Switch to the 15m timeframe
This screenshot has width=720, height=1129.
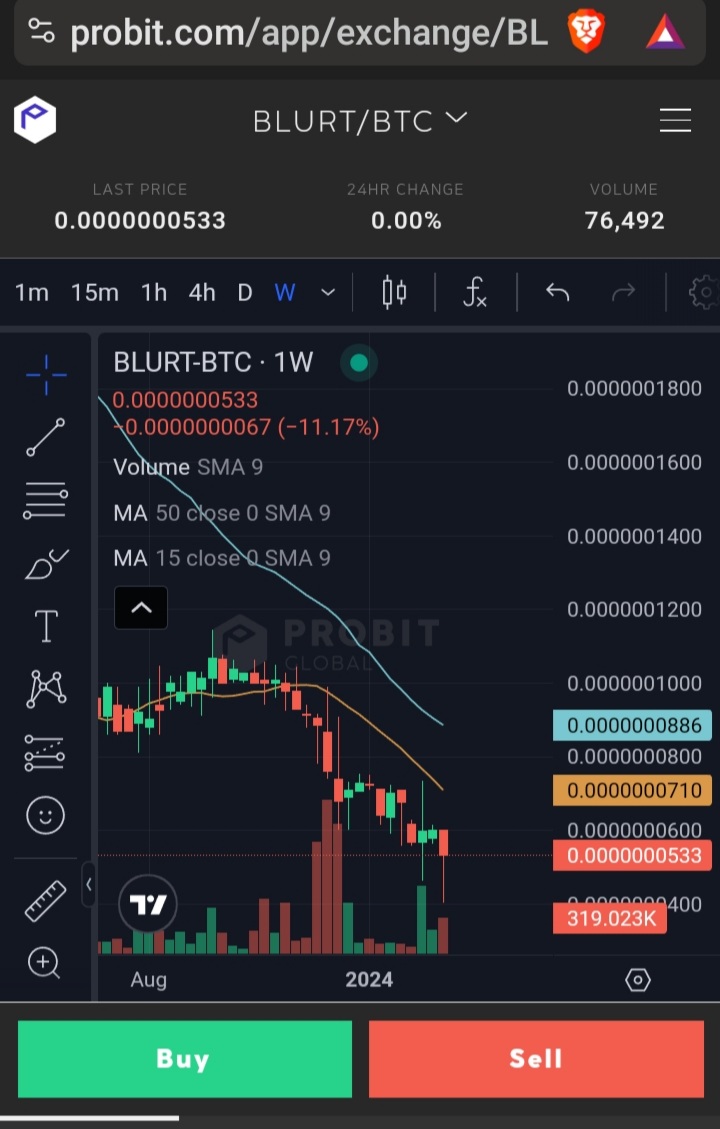click(95, 293)
